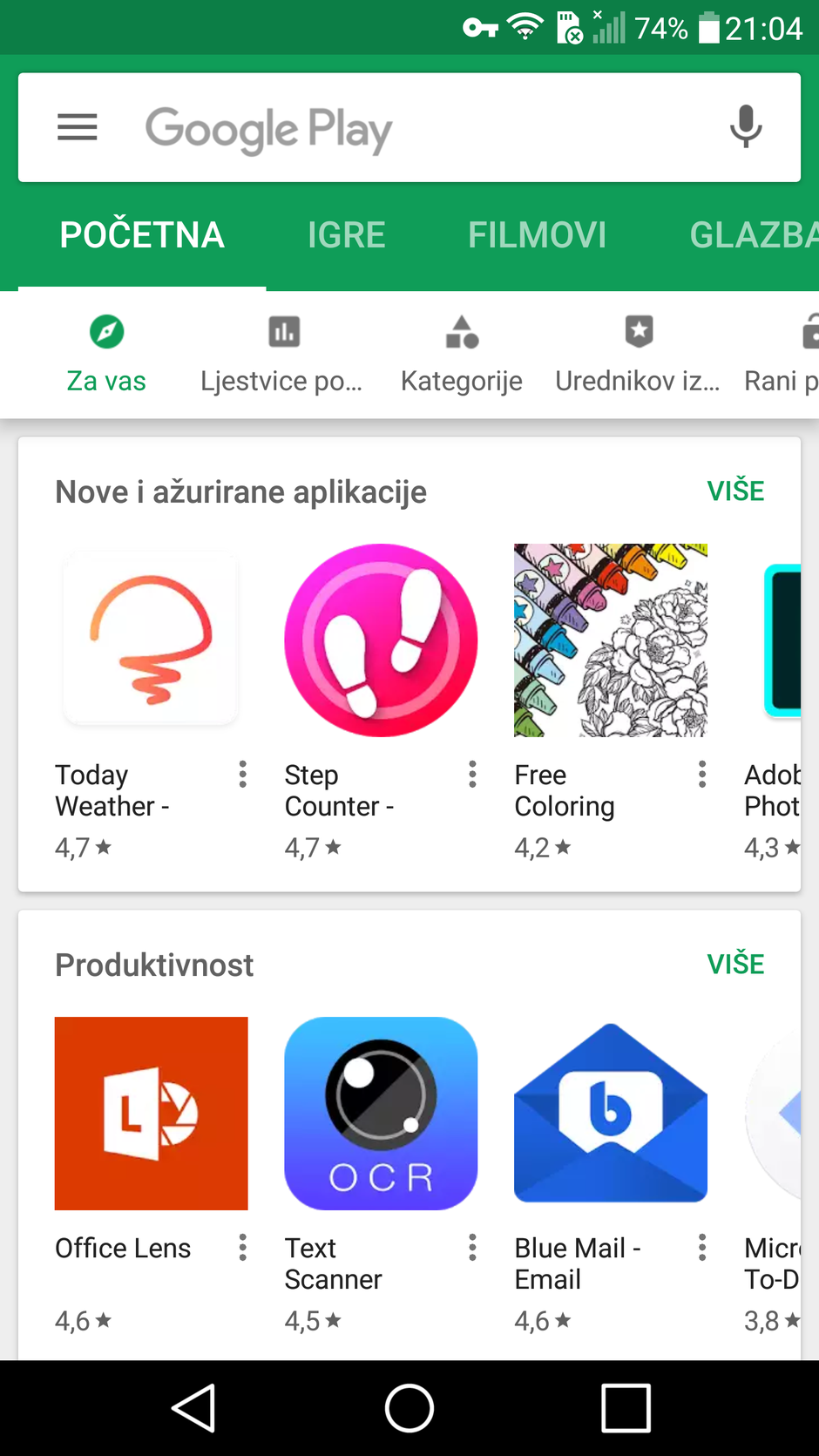Open the hamburger navigation drawer menu
Viewport: 819px width, 1456px height.
(78, 127)
